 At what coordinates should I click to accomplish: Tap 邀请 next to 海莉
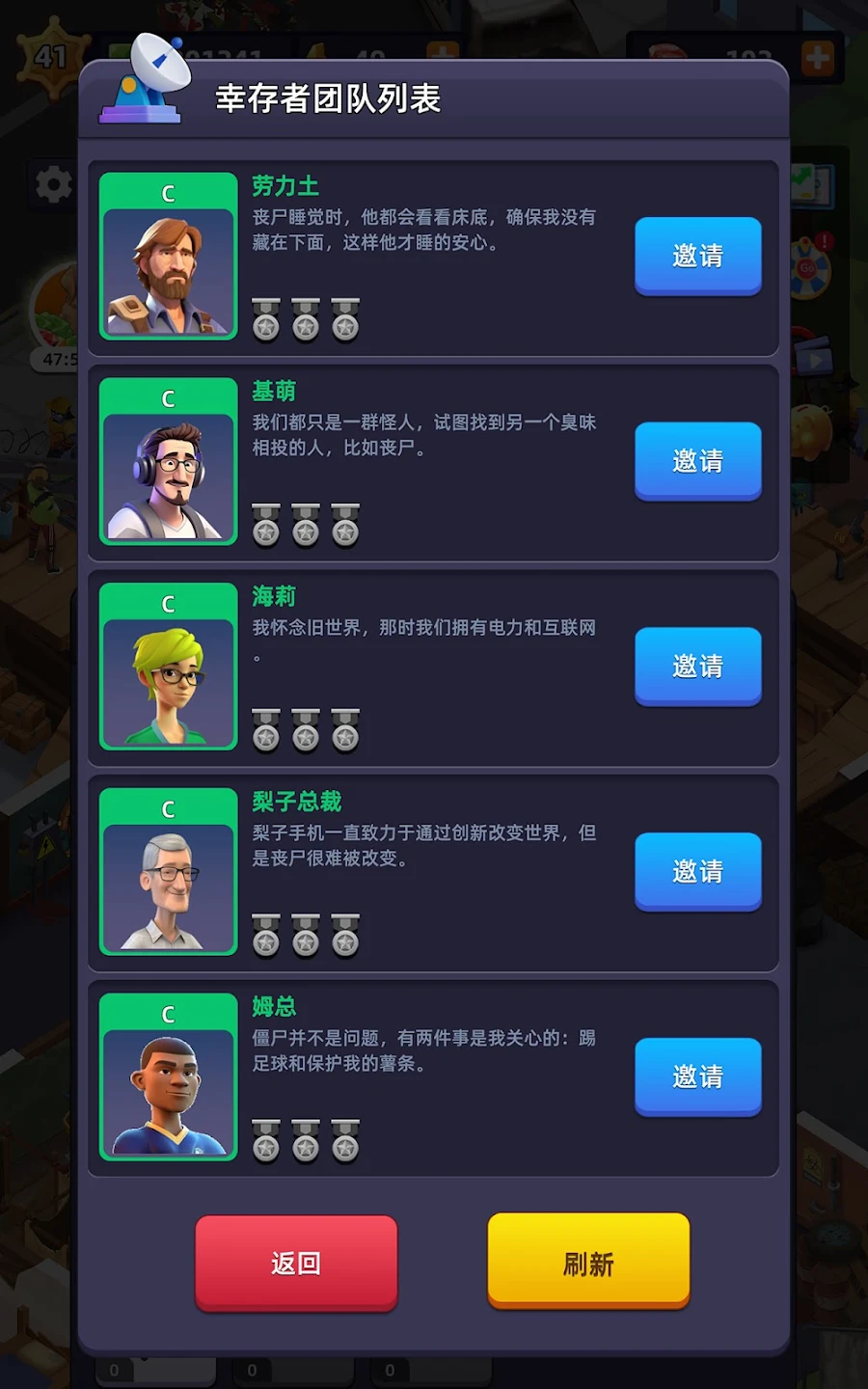pos(697,667)
